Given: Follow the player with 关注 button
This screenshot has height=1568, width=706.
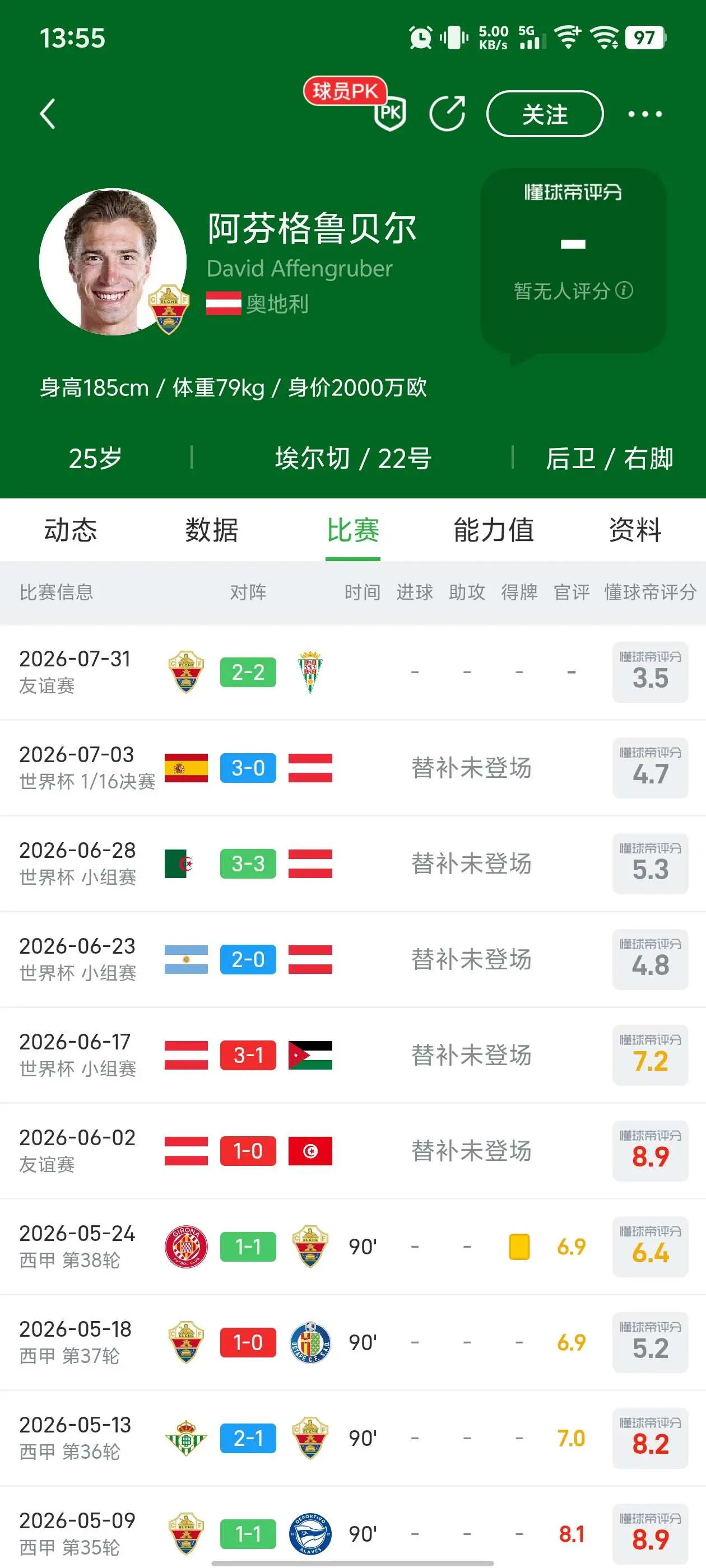Looking at the screenshot, I should click(545, 114).
